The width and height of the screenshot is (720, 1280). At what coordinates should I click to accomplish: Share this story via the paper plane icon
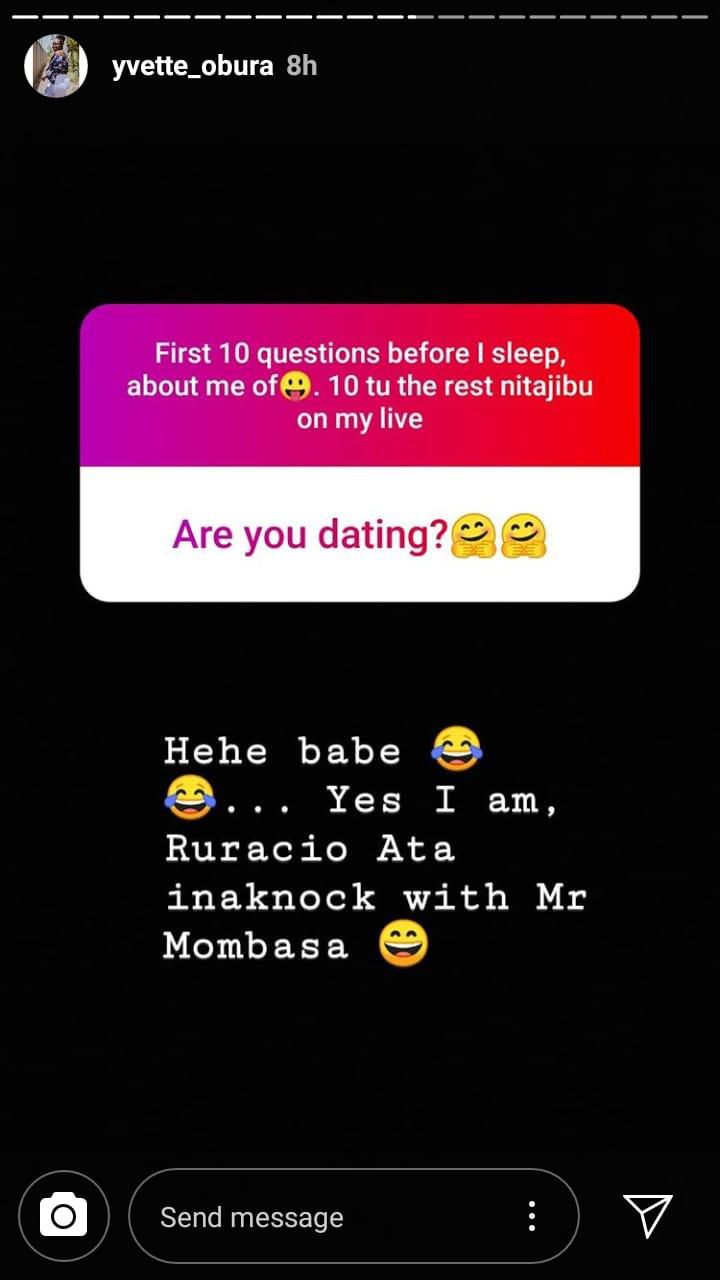coord(647,1215)
